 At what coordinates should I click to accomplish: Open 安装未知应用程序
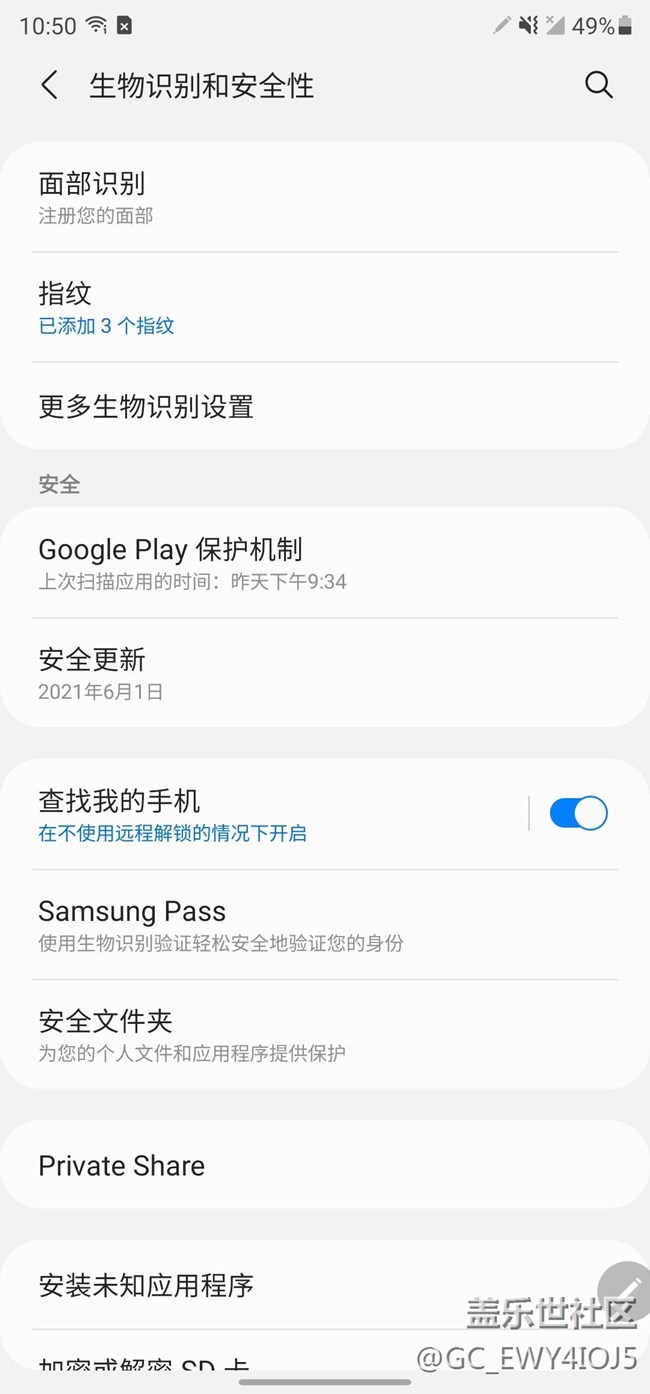(x=300, y=1285)
